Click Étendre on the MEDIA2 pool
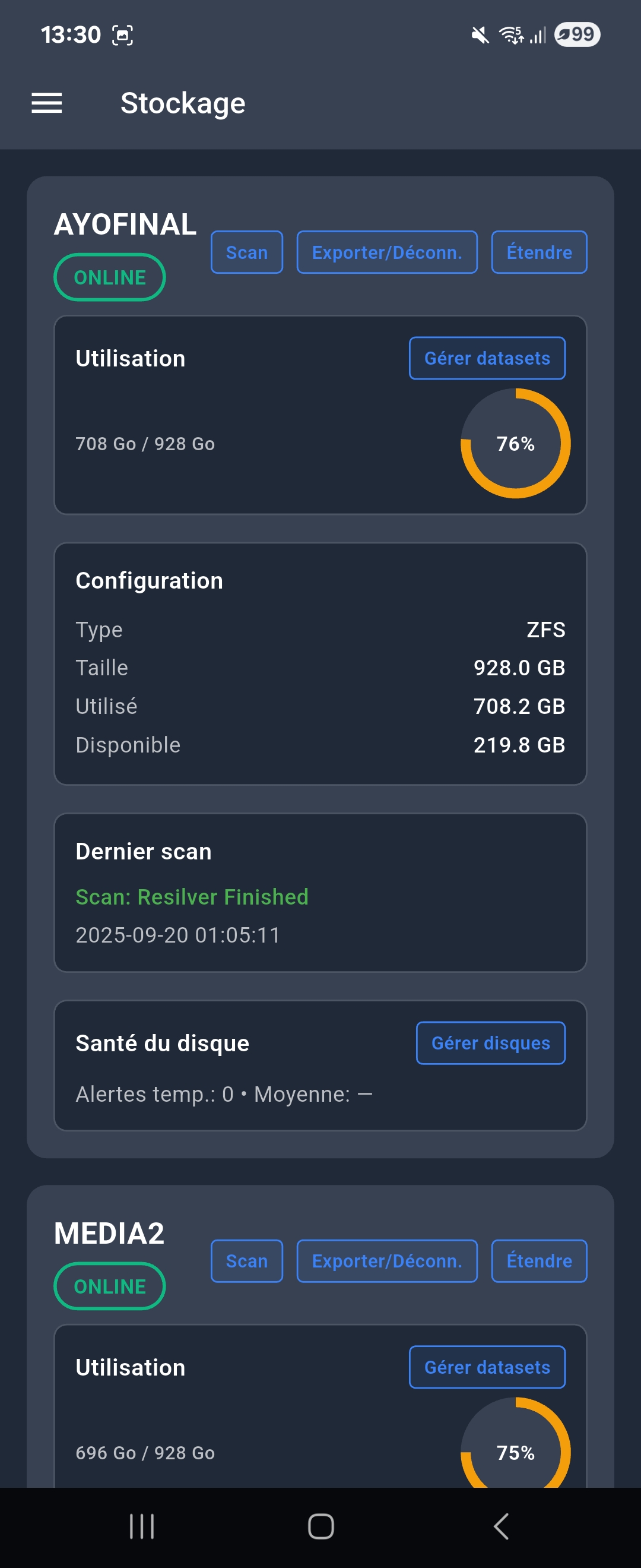641x1568 pixels. [539, 1260]
